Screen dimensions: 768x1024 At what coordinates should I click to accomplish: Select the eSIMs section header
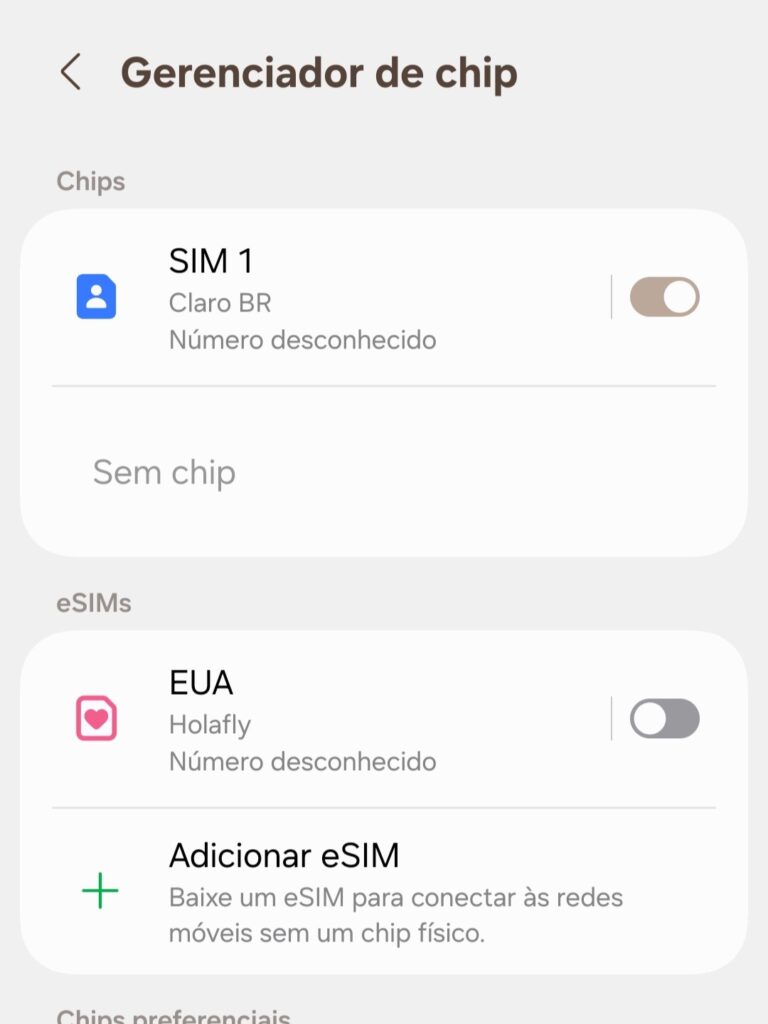click(x=93, y=603)
